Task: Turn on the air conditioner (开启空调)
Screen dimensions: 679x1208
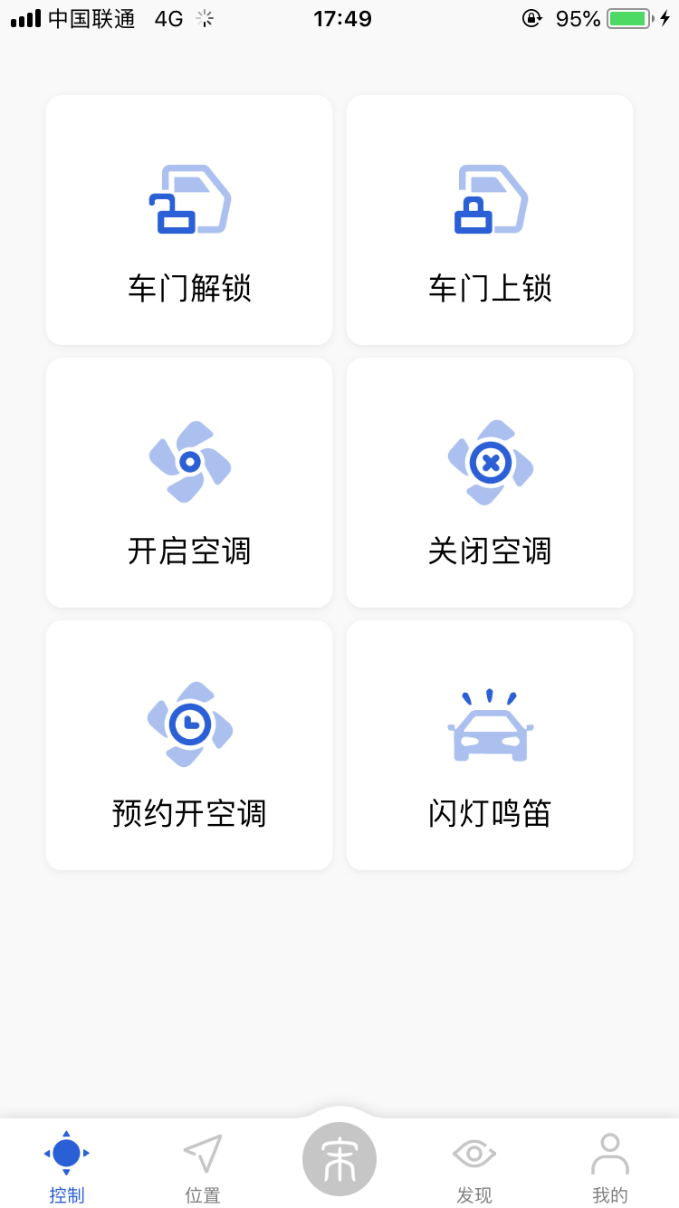Action: (x=189, y=483)
